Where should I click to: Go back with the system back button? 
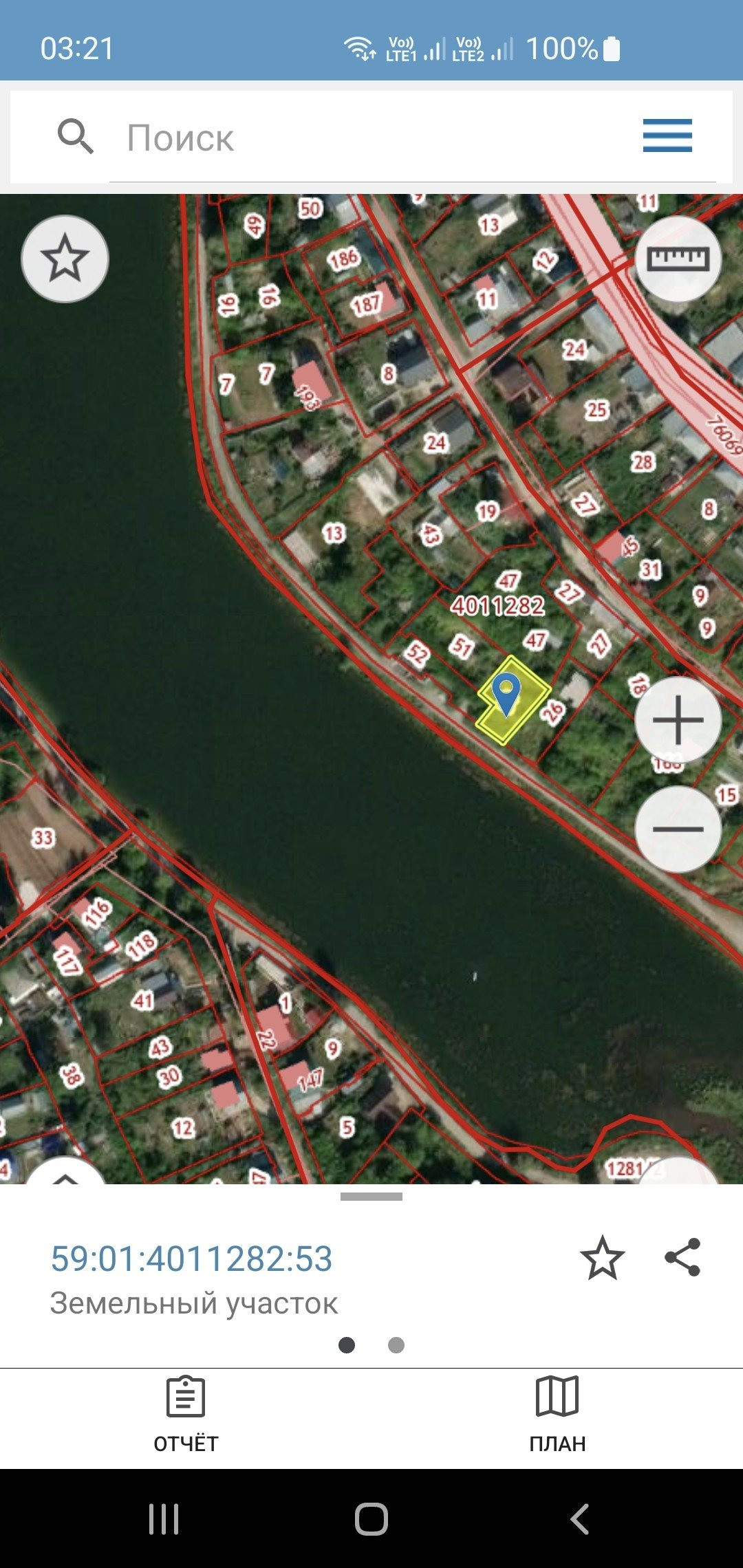tap(580, 1518)
